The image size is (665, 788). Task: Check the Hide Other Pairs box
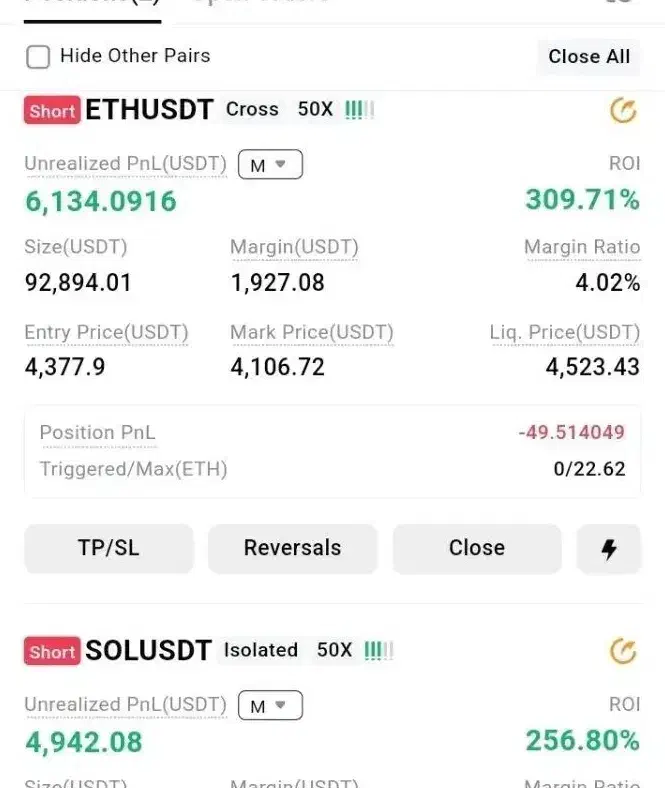pos(38,57)
